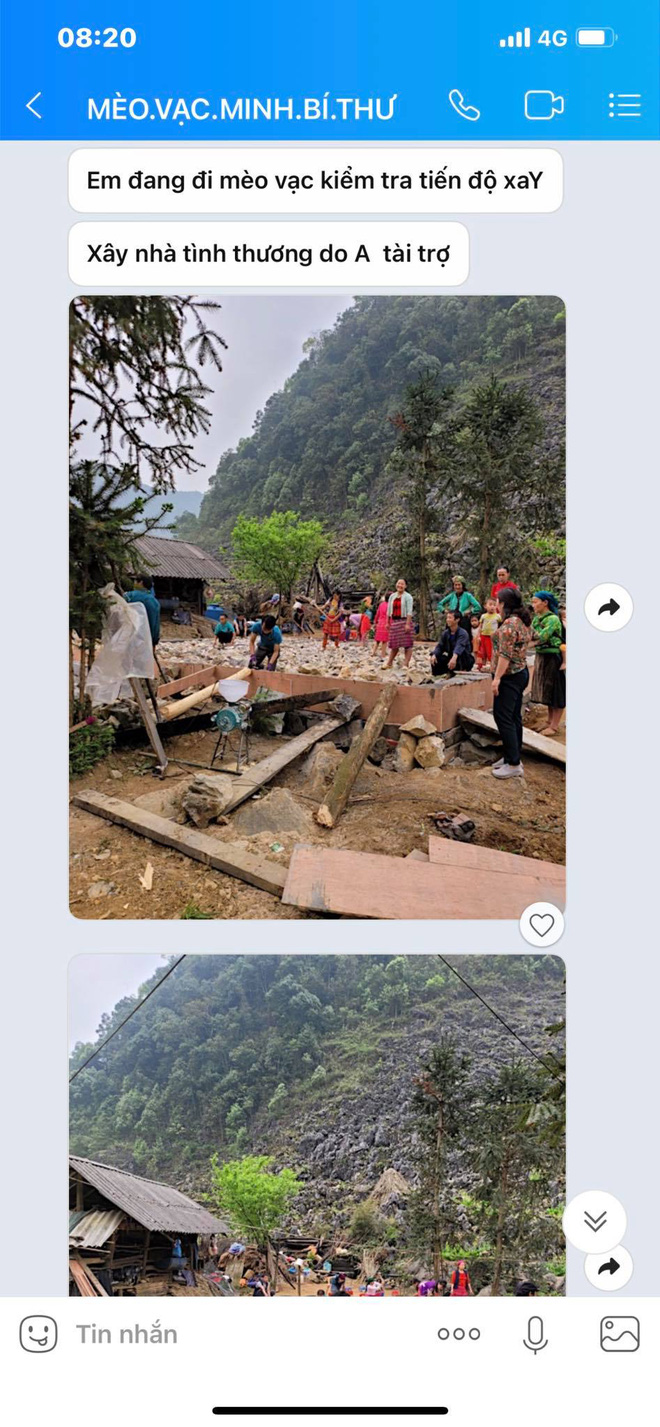
Task: Forward the second photo
Action: 608,1268
